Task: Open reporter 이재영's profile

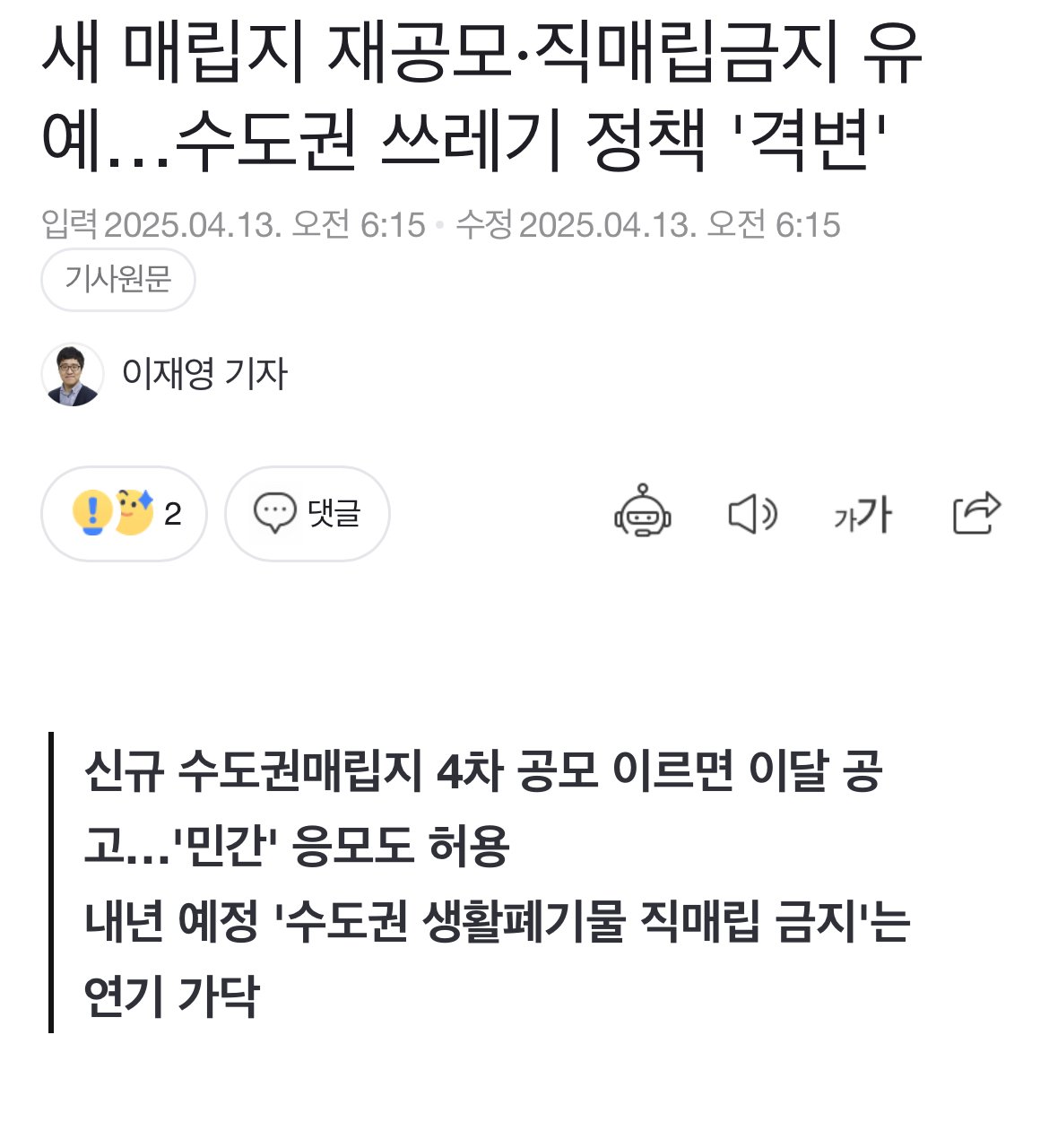Action: tap(204, 374)
